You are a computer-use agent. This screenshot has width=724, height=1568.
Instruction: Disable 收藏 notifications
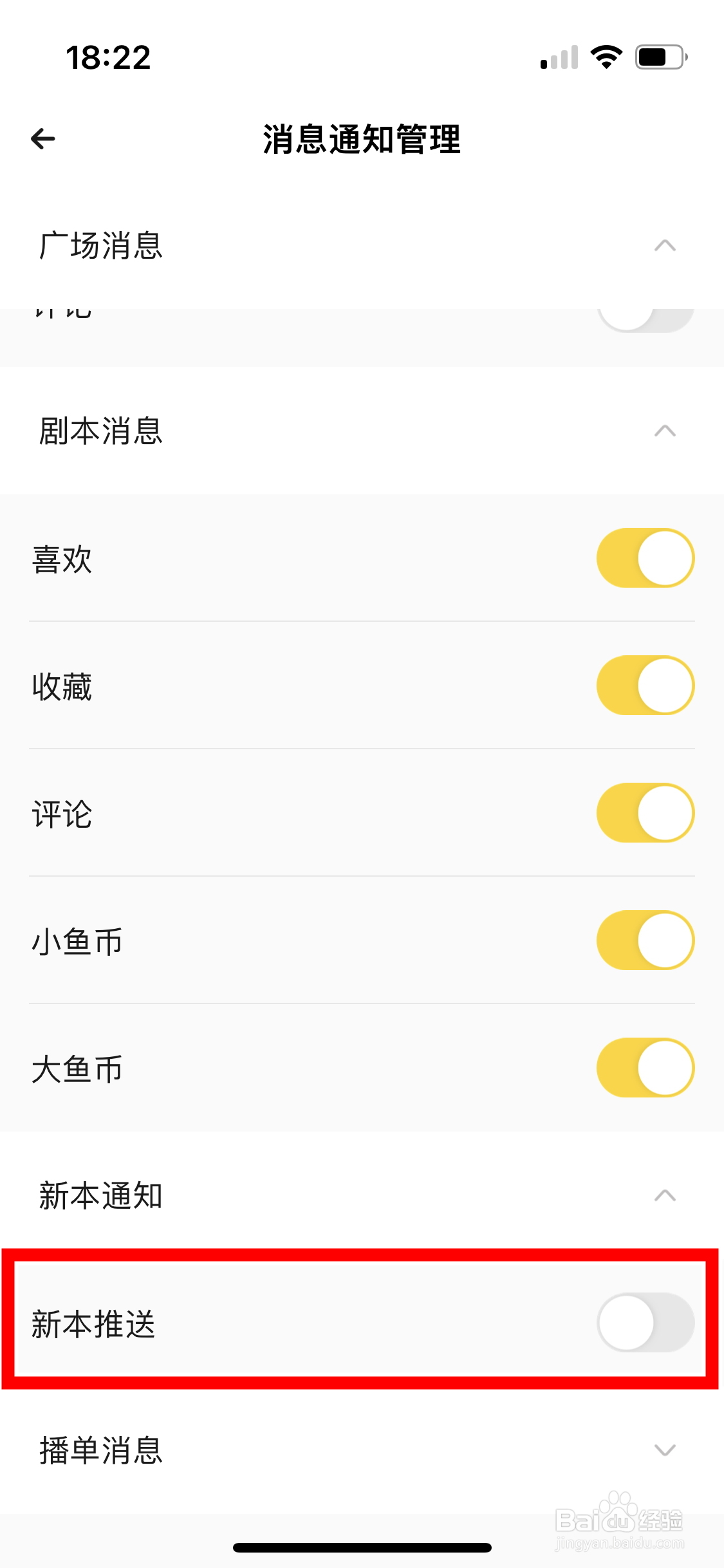[x=644, y=685]
